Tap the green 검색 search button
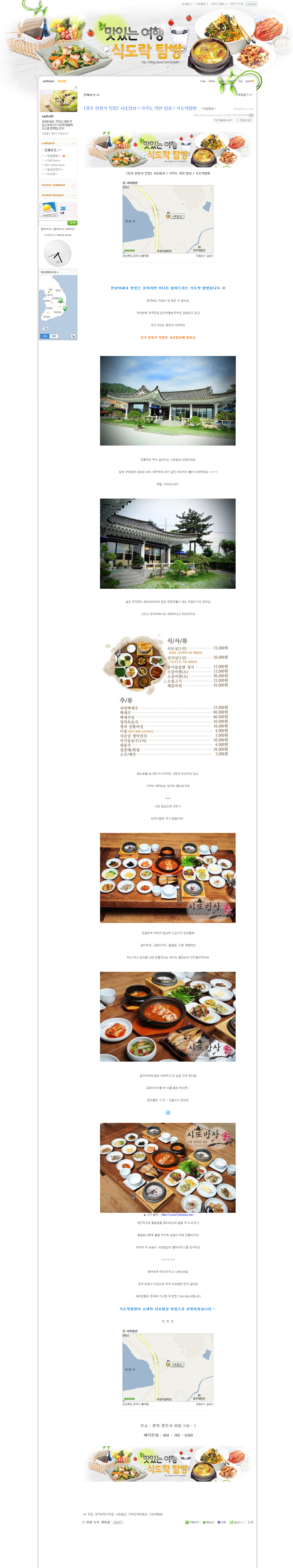The height and width of the screenshot is (1568, 293). (72, 223)
